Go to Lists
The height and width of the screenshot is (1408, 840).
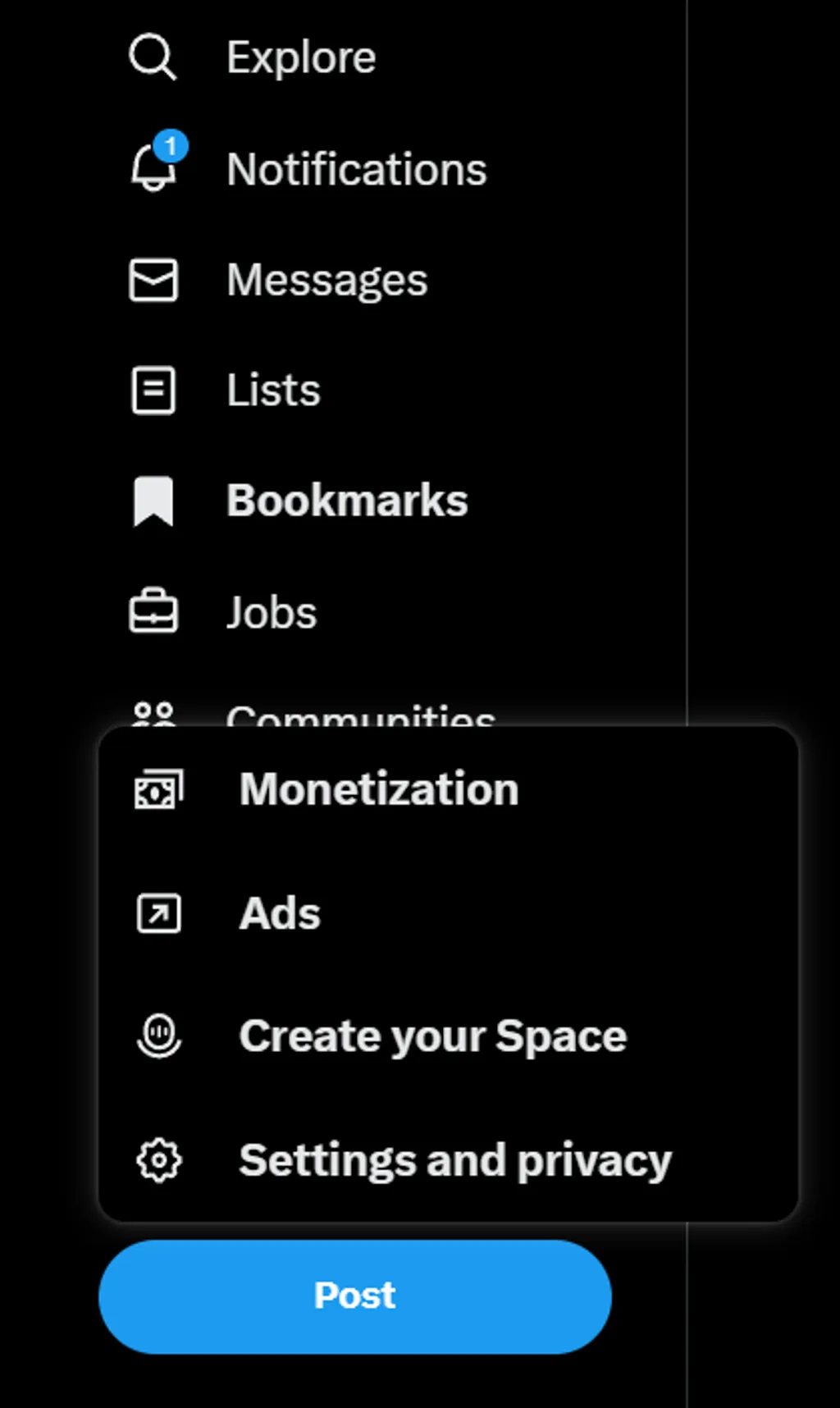pos(273,391)
